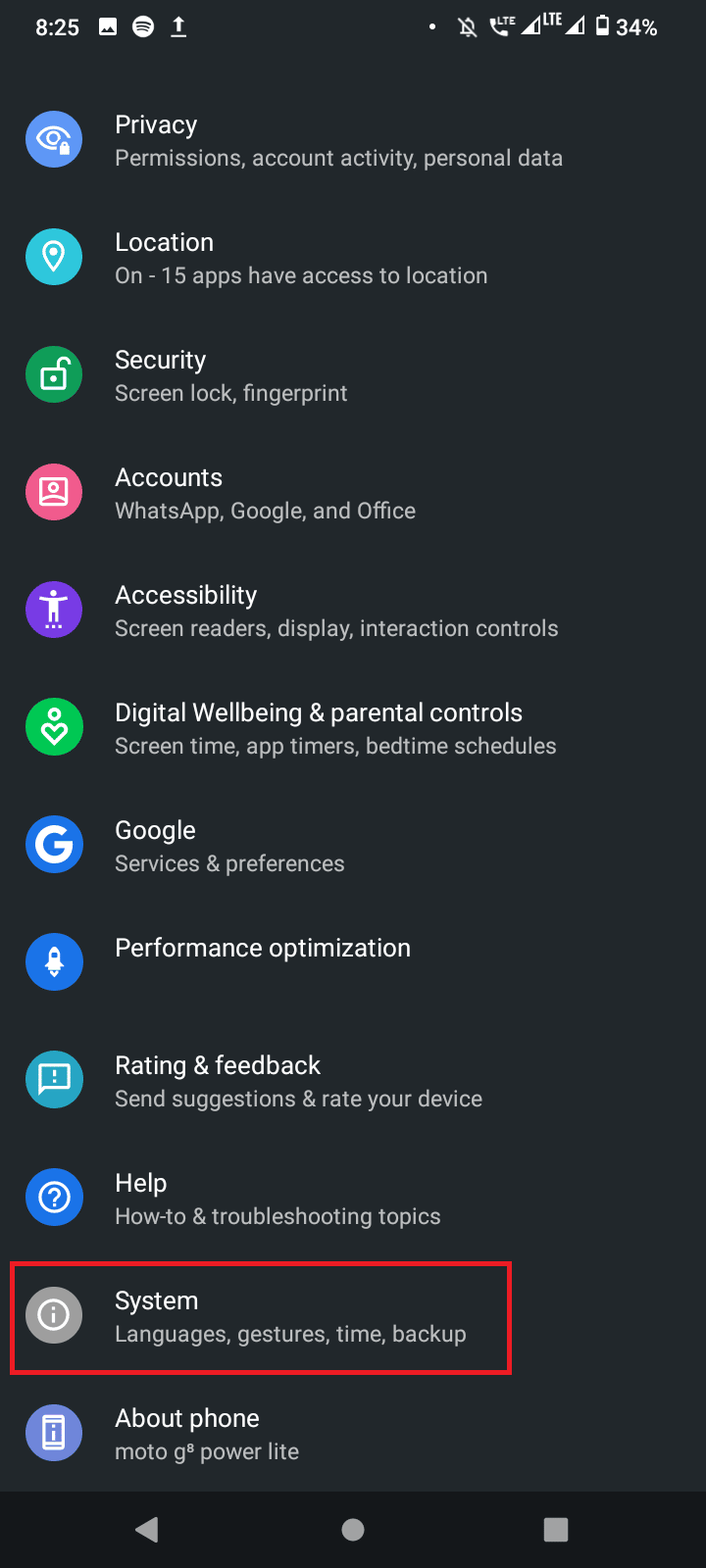Tap the navigation bar back button
The image size is (706, 1568).
148,1529
